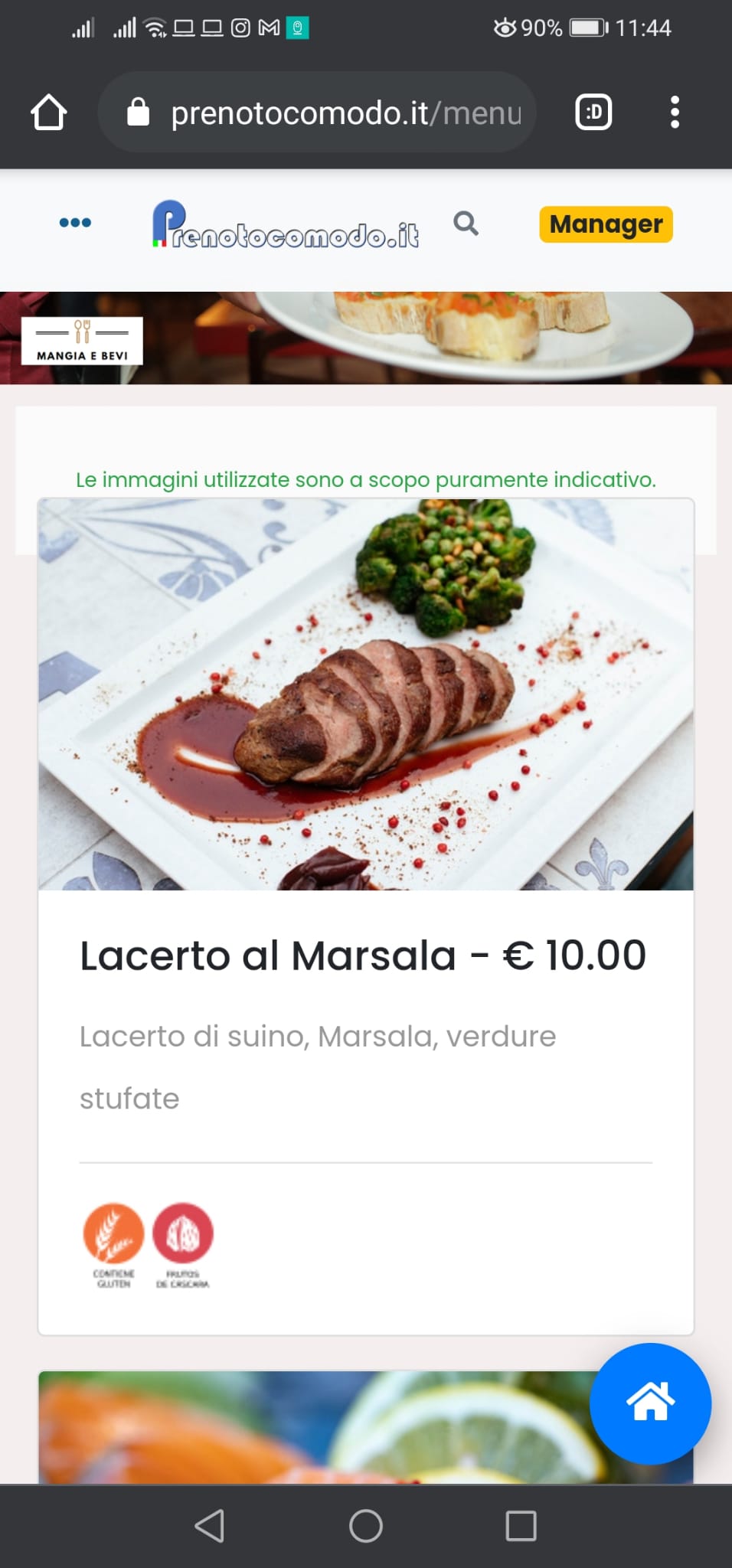Open the browser home page

click(49, 113)
